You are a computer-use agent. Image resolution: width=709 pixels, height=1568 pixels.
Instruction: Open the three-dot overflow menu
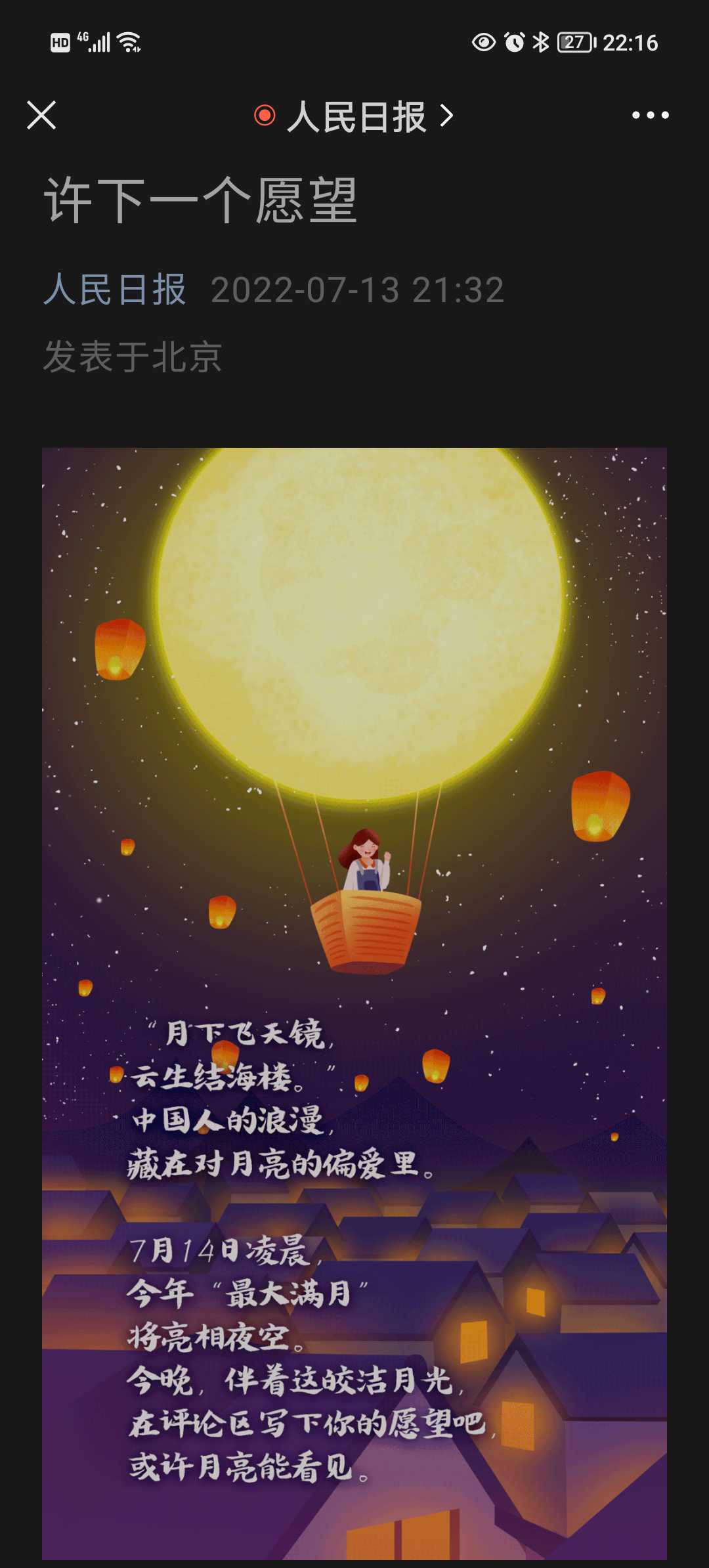pos(650,116)
